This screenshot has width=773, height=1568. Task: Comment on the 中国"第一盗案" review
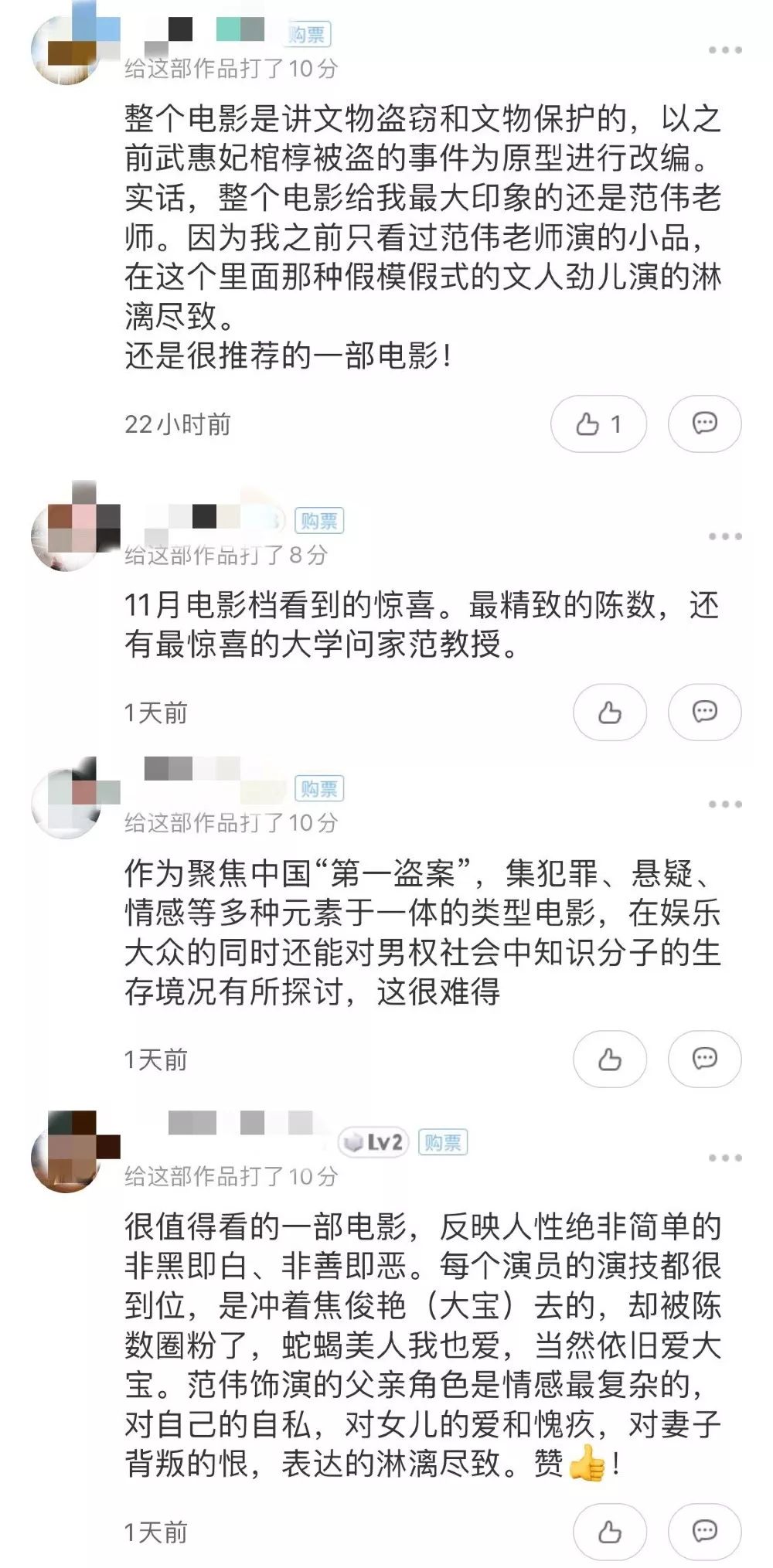click(704, 1059)
